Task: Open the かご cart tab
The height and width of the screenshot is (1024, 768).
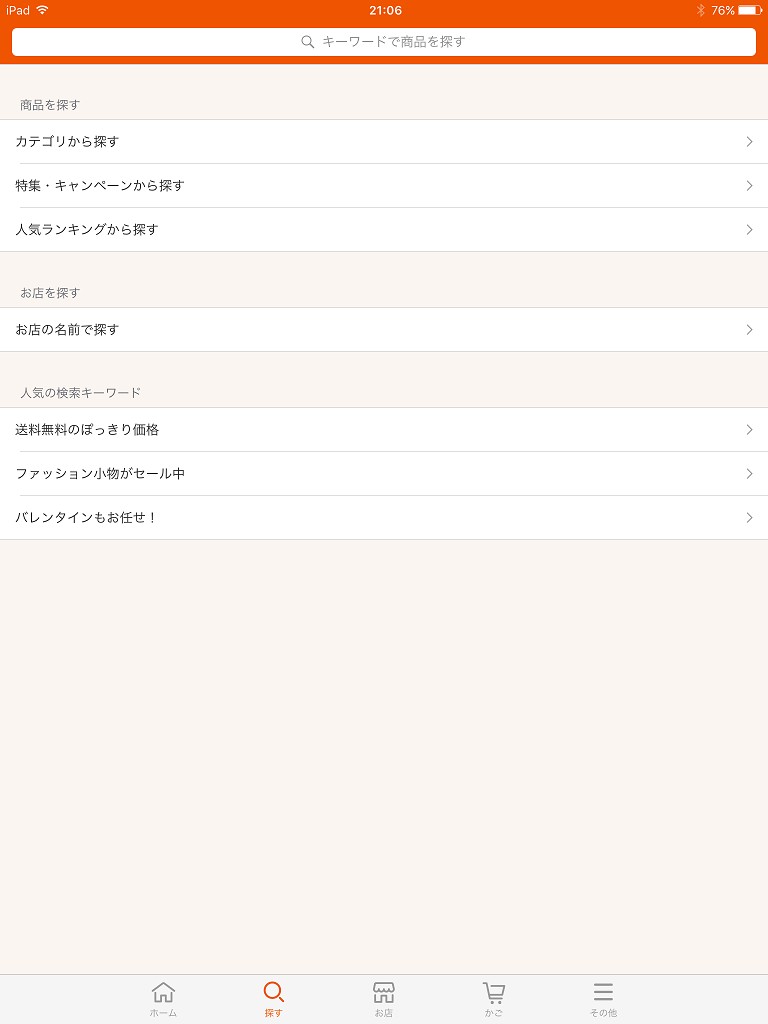Action: (494, 999)
